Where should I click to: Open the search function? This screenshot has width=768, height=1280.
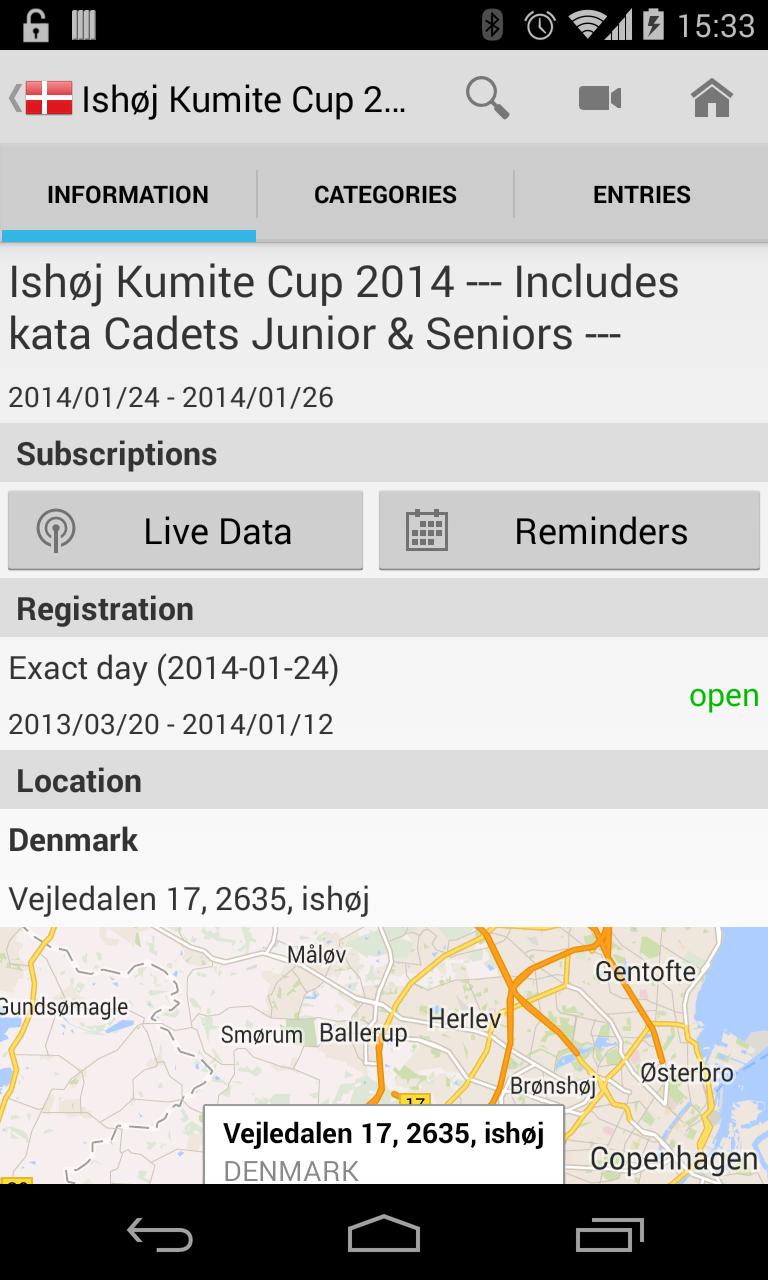click(487, 98)
